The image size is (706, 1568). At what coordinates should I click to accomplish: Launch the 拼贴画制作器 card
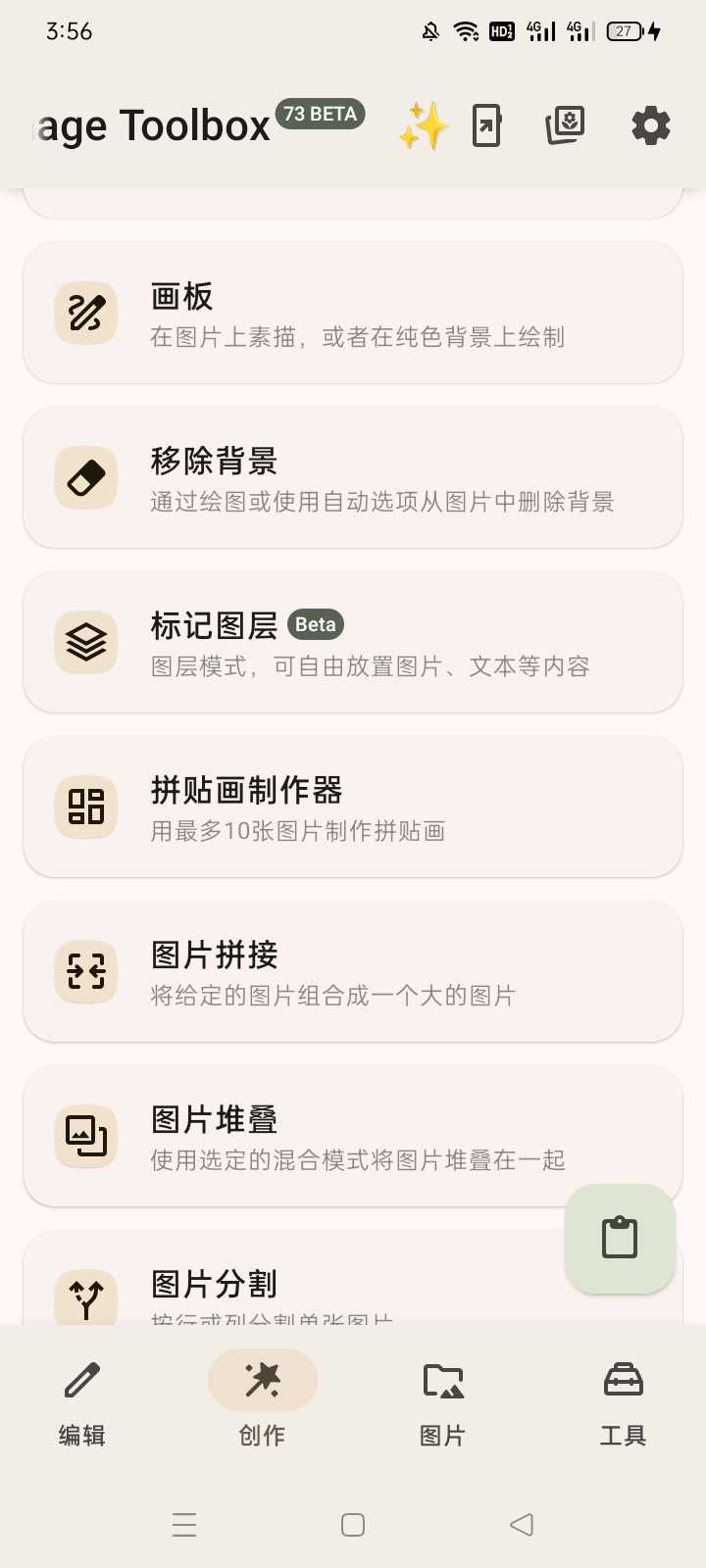point(352,808)
